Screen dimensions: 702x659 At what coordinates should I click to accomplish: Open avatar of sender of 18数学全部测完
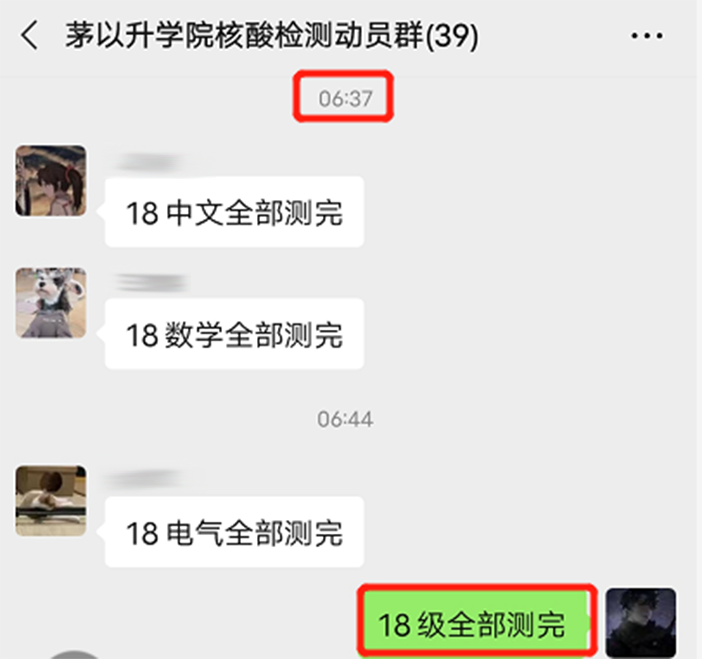pos(51,302)
